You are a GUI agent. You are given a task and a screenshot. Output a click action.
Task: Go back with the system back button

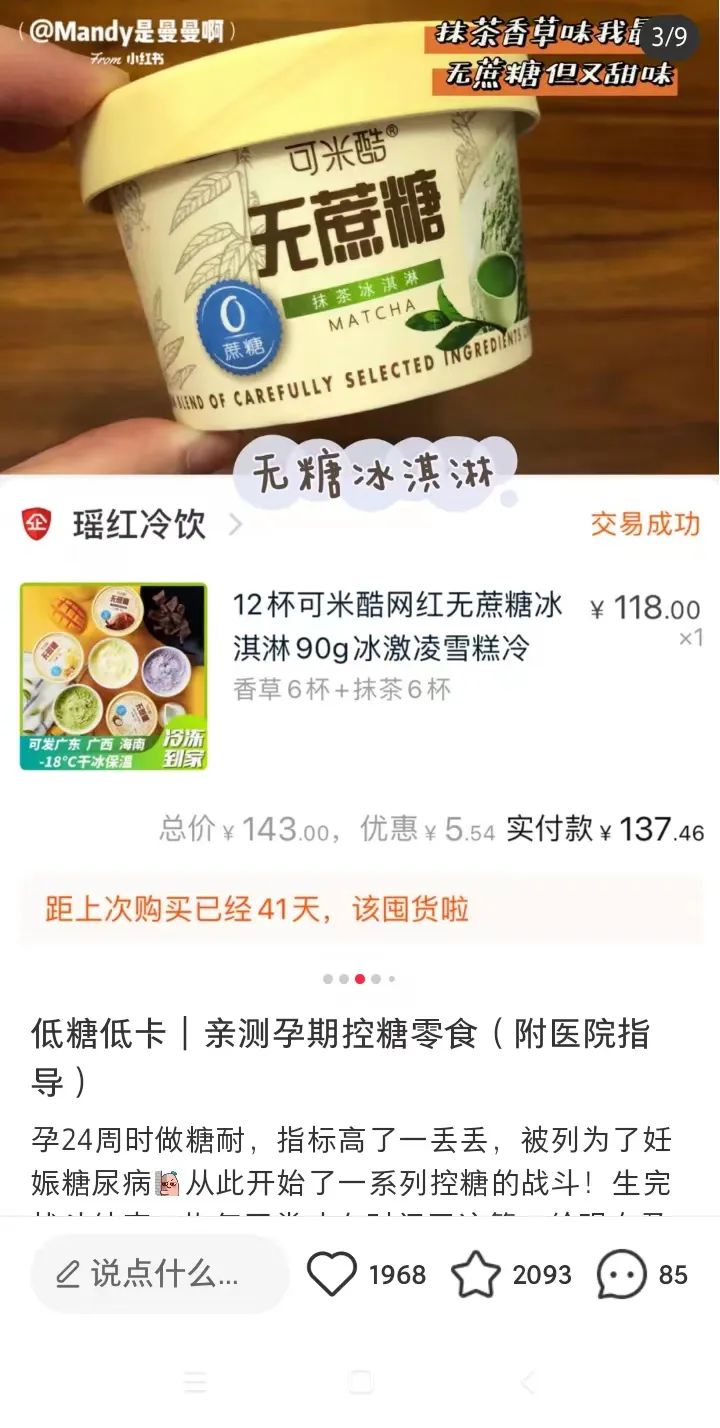pos(527,1382)
